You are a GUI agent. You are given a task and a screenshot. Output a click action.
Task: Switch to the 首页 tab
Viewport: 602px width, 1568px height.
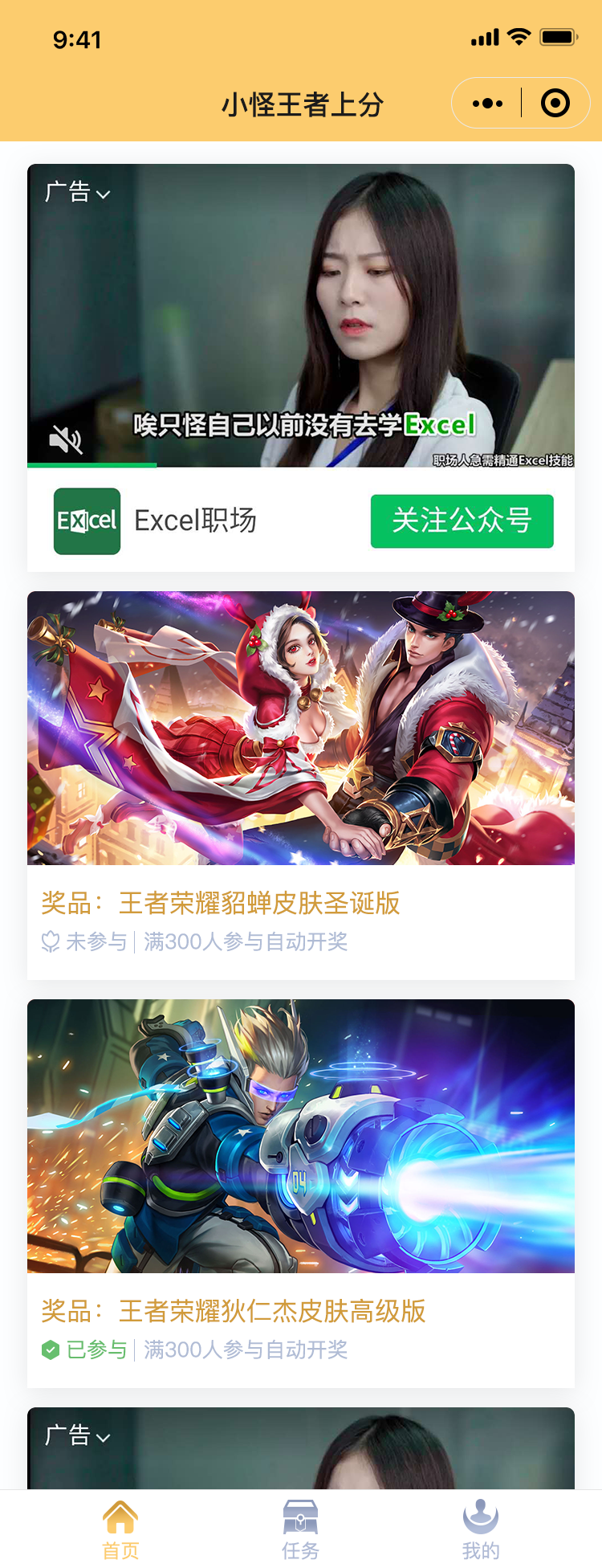pos(120,1529)
